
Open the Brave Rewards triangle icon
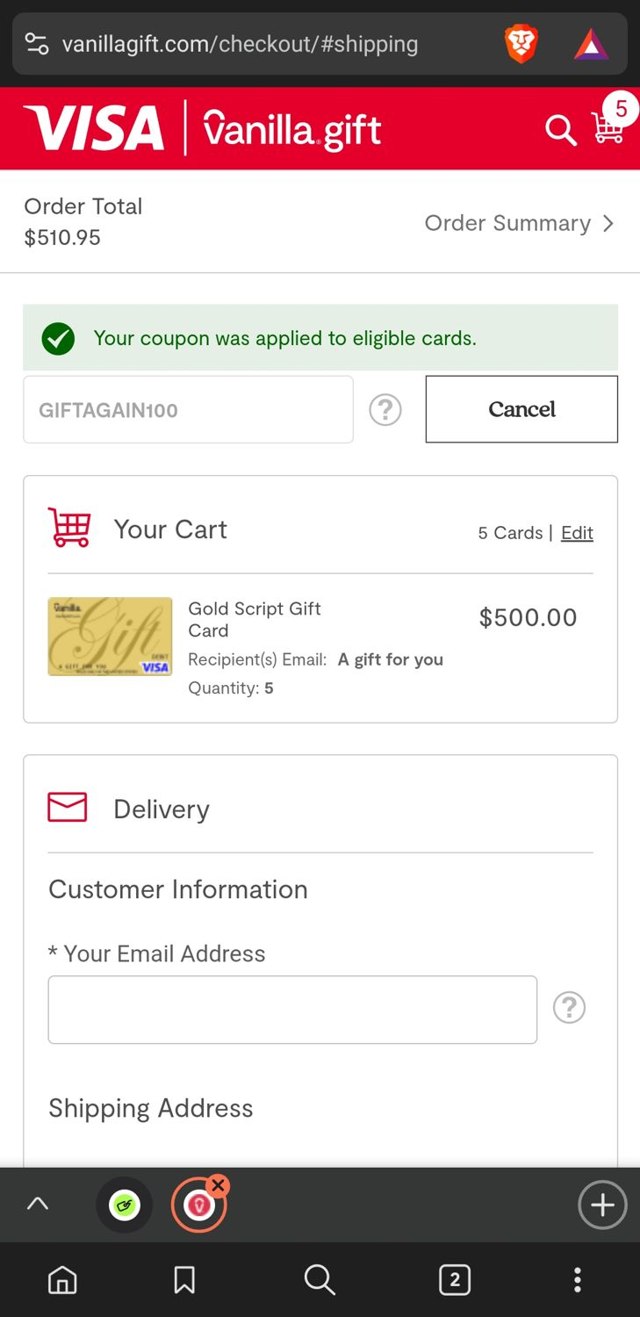(591, 44)
